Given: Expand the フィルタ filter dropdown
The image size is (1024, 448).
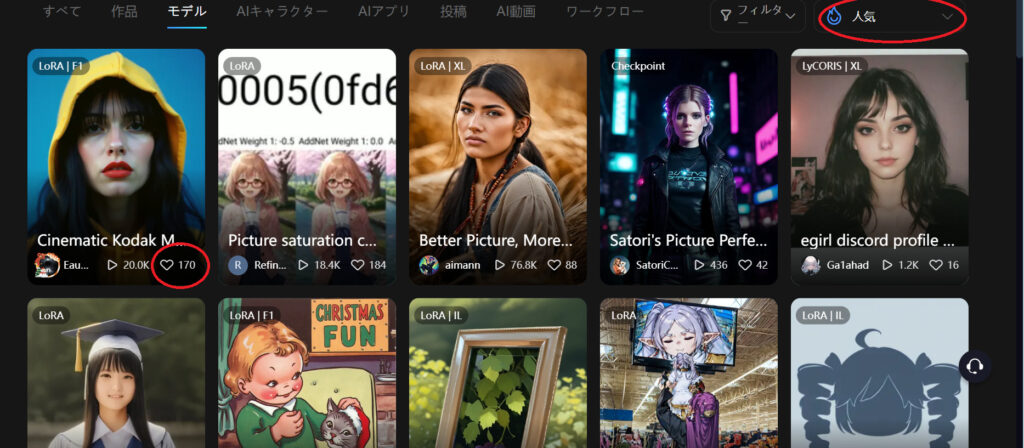Looking at the screenshot, I should 757,15.
